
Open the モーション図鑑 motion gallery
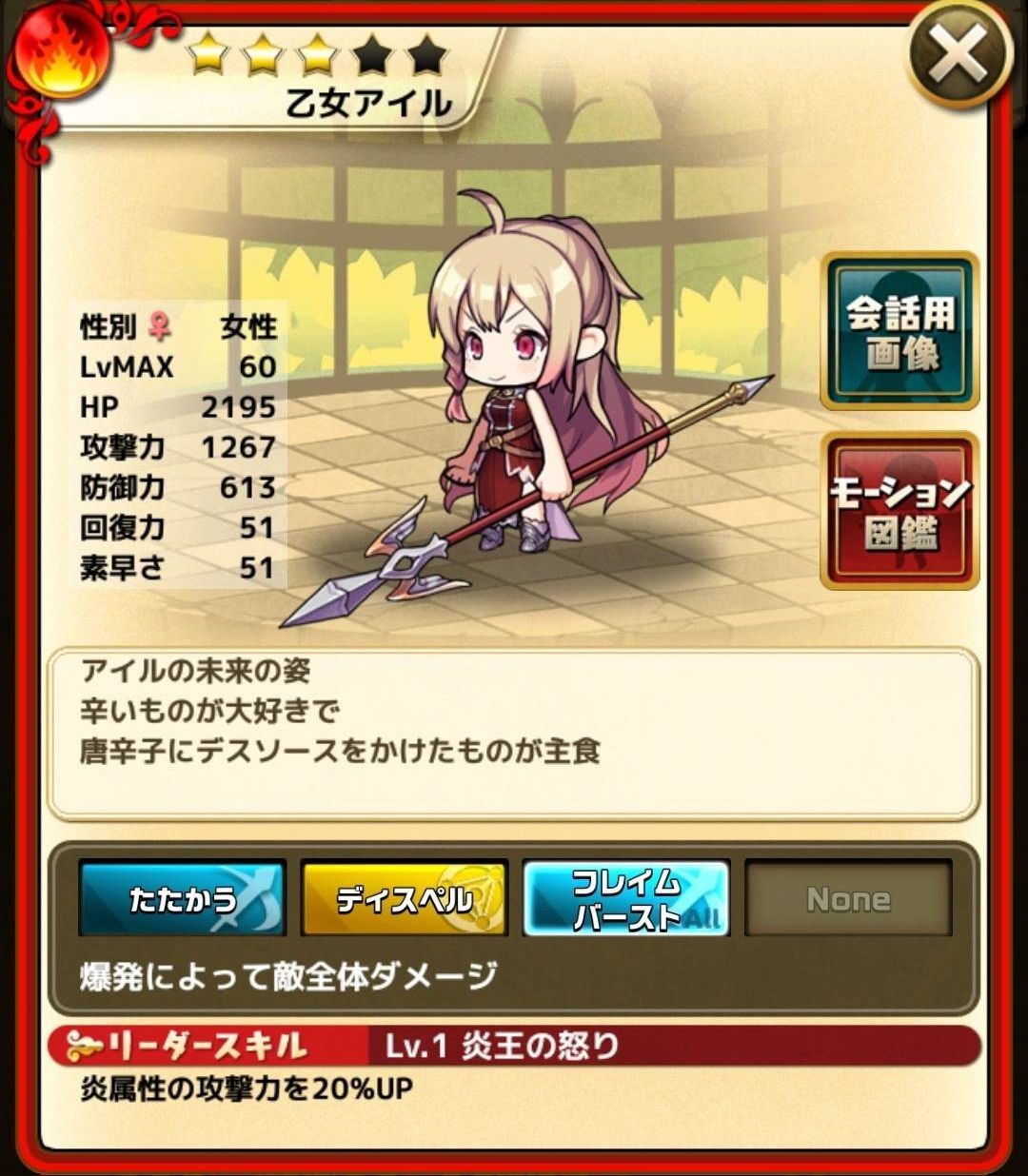899,512
